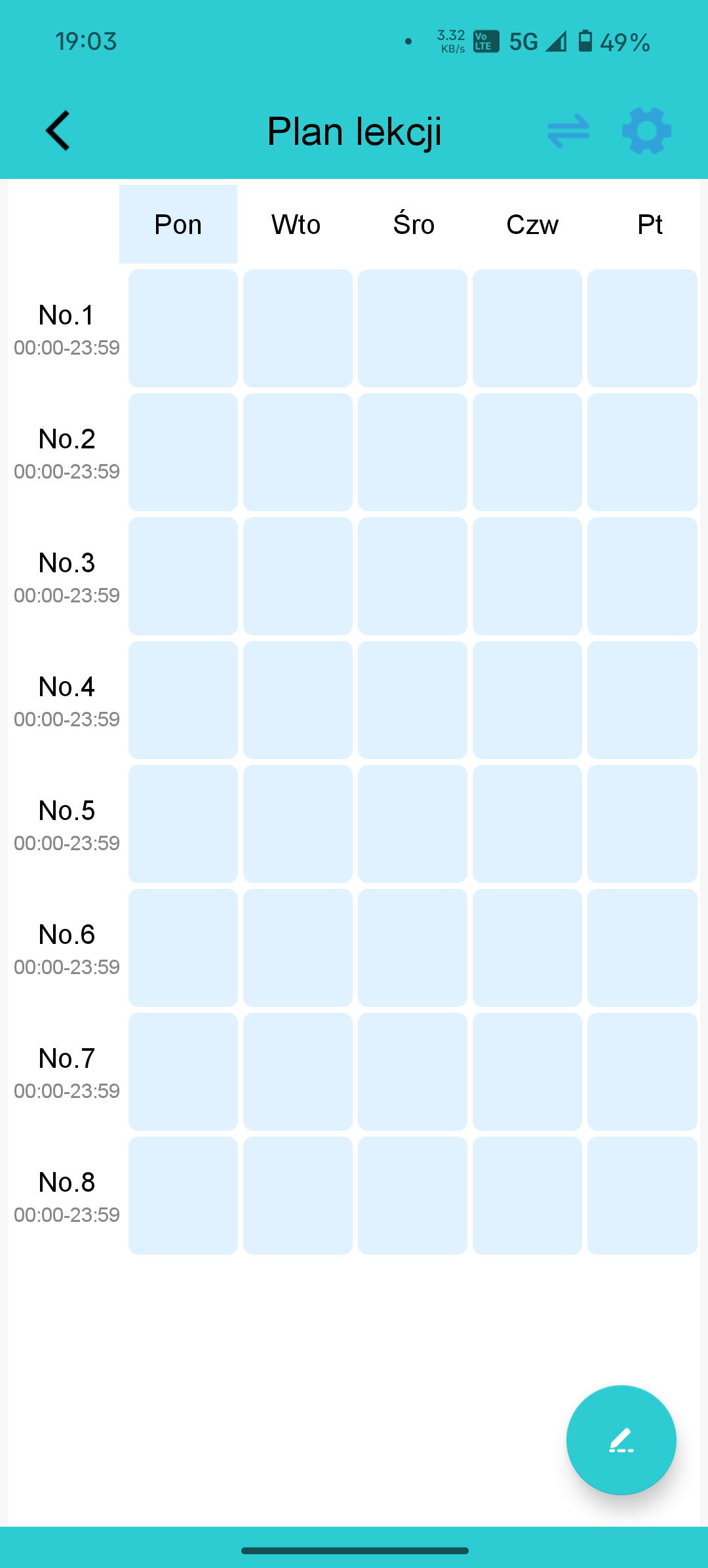This screenshot has height=1568, width=708.
Task: Go back from Plan lekcji
Action: (58, 130)
